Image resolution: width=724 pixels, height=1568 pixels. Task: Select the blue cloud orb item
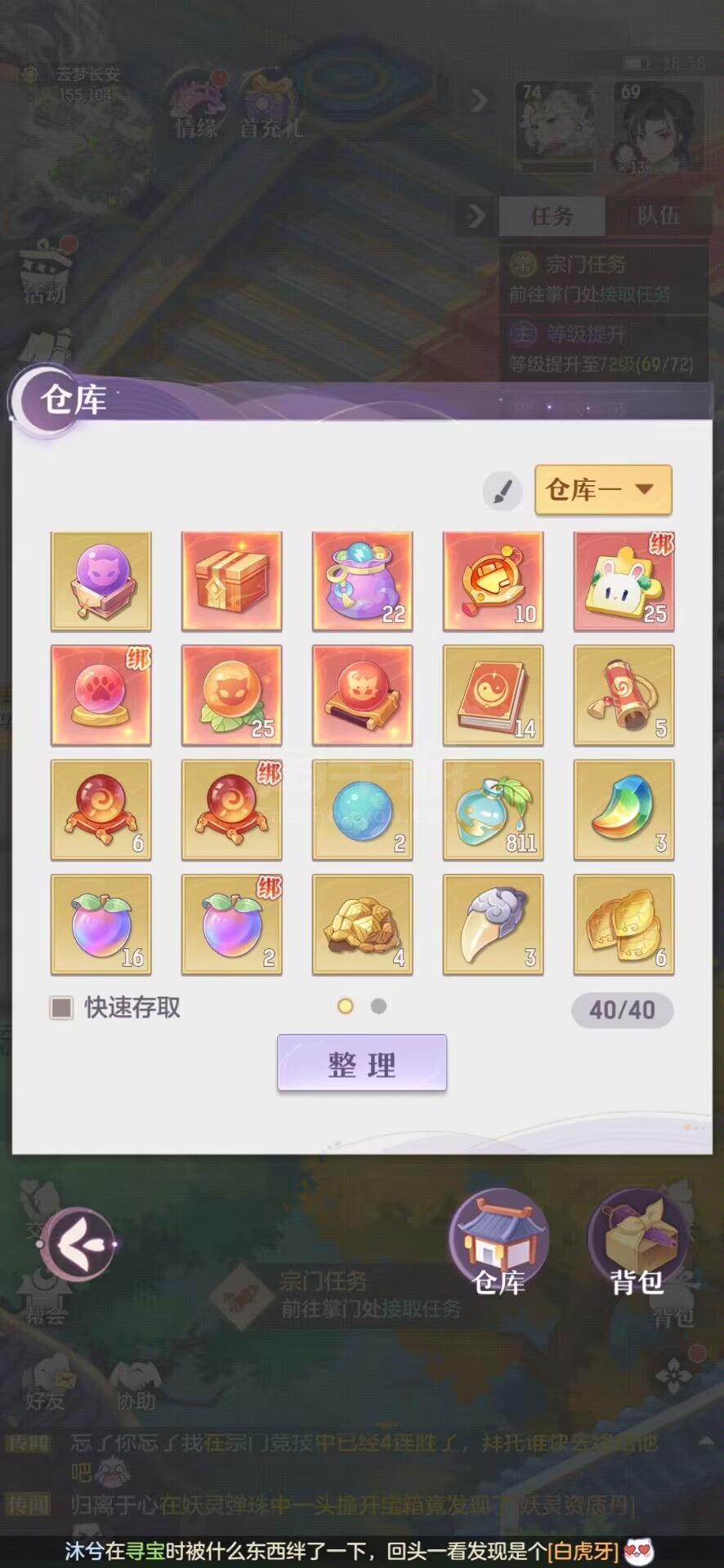[363, 809]
